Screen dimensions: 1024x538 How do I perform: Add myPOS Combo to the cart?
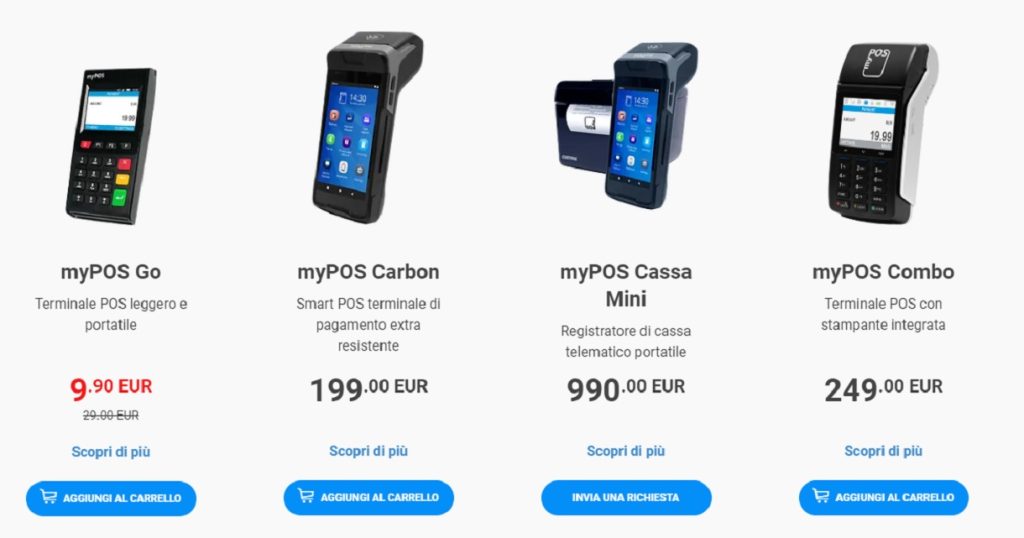point(883,498)
